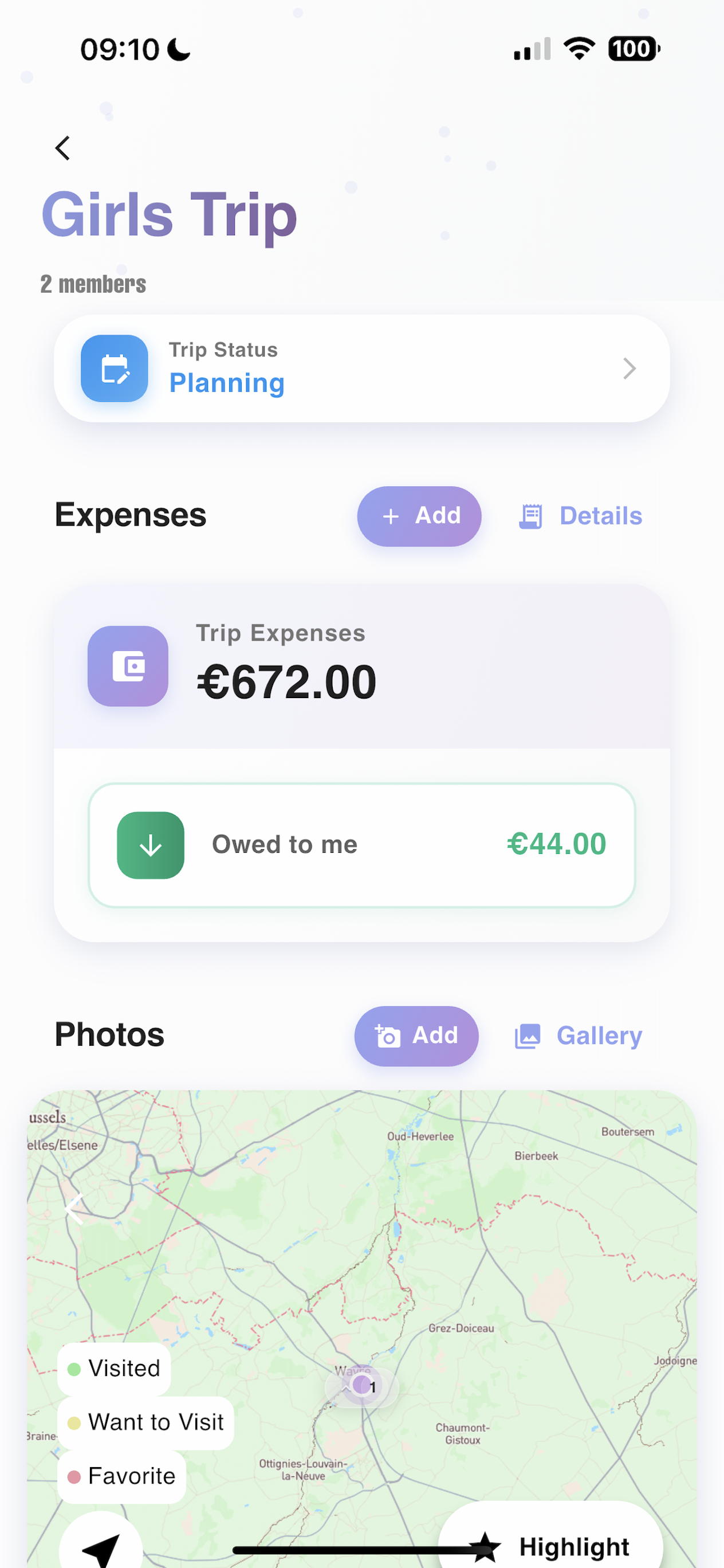The height and width of the screenshot is (1568, 724).
Task: Tap the back chevron at the top left
Action: click(61, 147)
